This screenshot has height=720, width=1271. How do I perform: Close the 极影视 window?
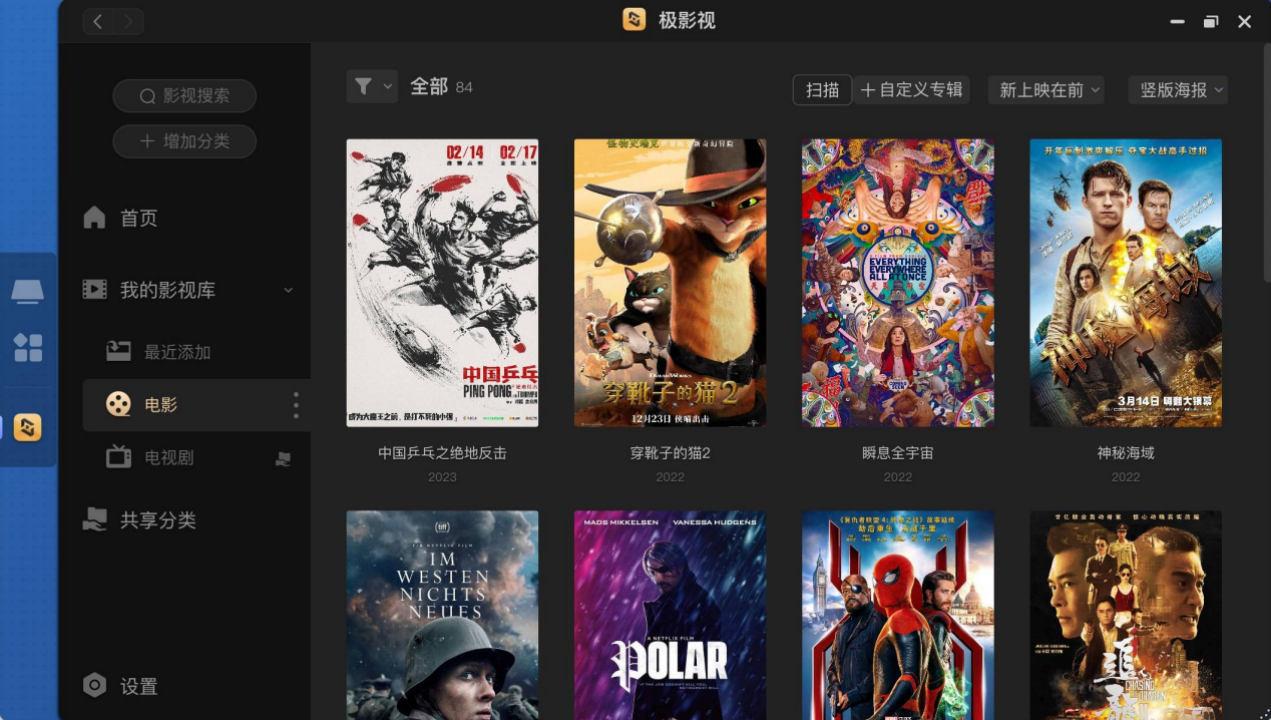[1244, 21]
